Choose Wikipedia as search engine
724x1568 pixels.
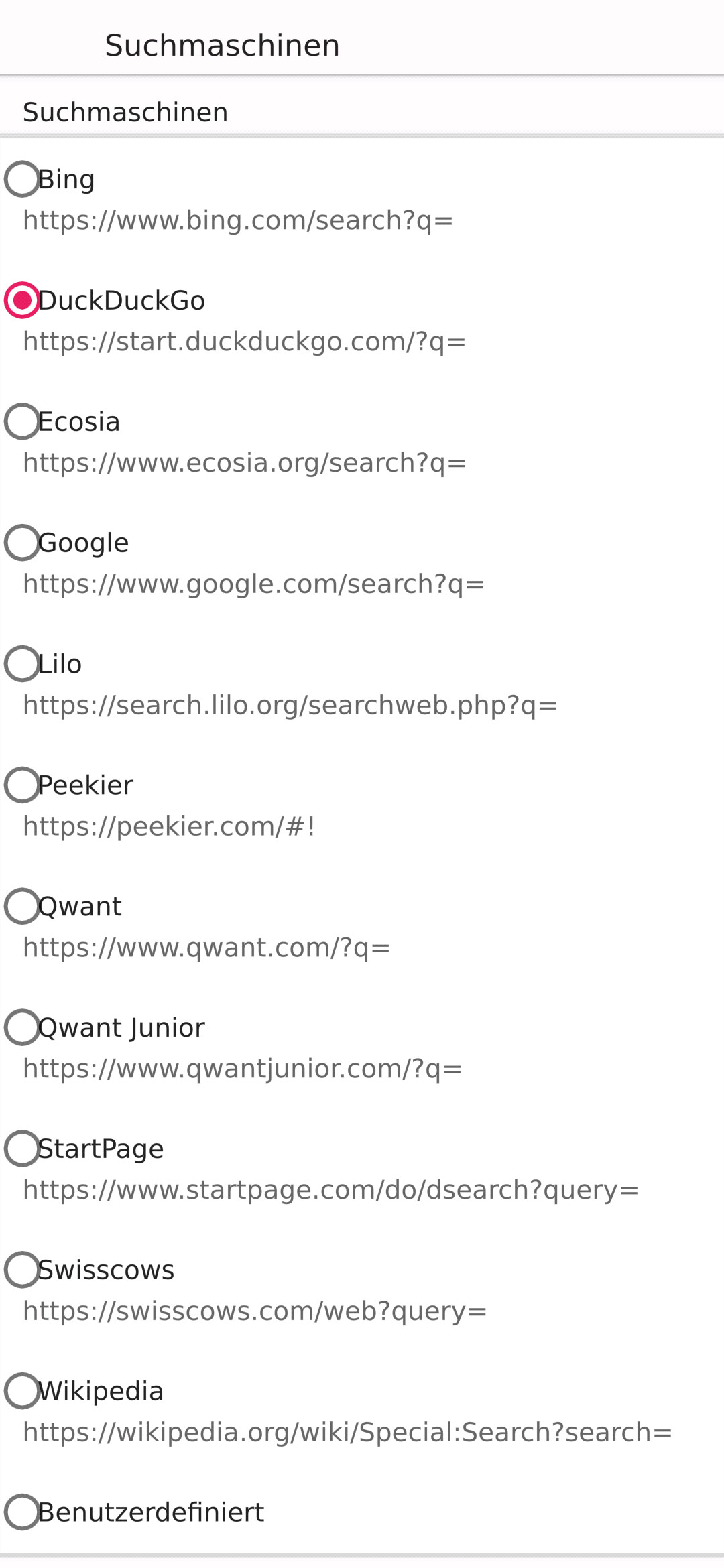click(x=22, y=1391)
